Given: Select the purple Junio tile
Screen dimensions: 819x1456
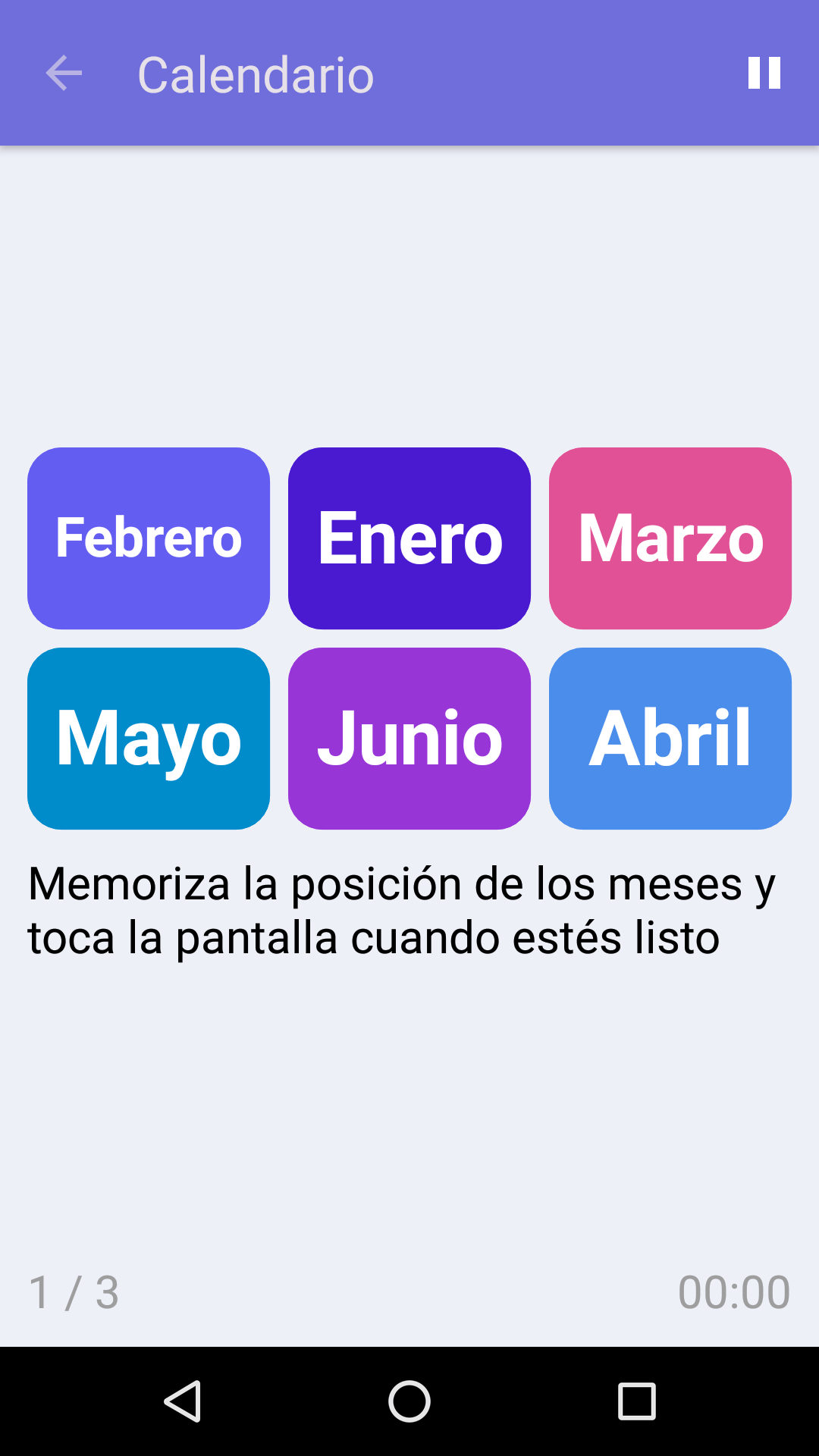Looking at the screenshot, I should tap(409, 739).
